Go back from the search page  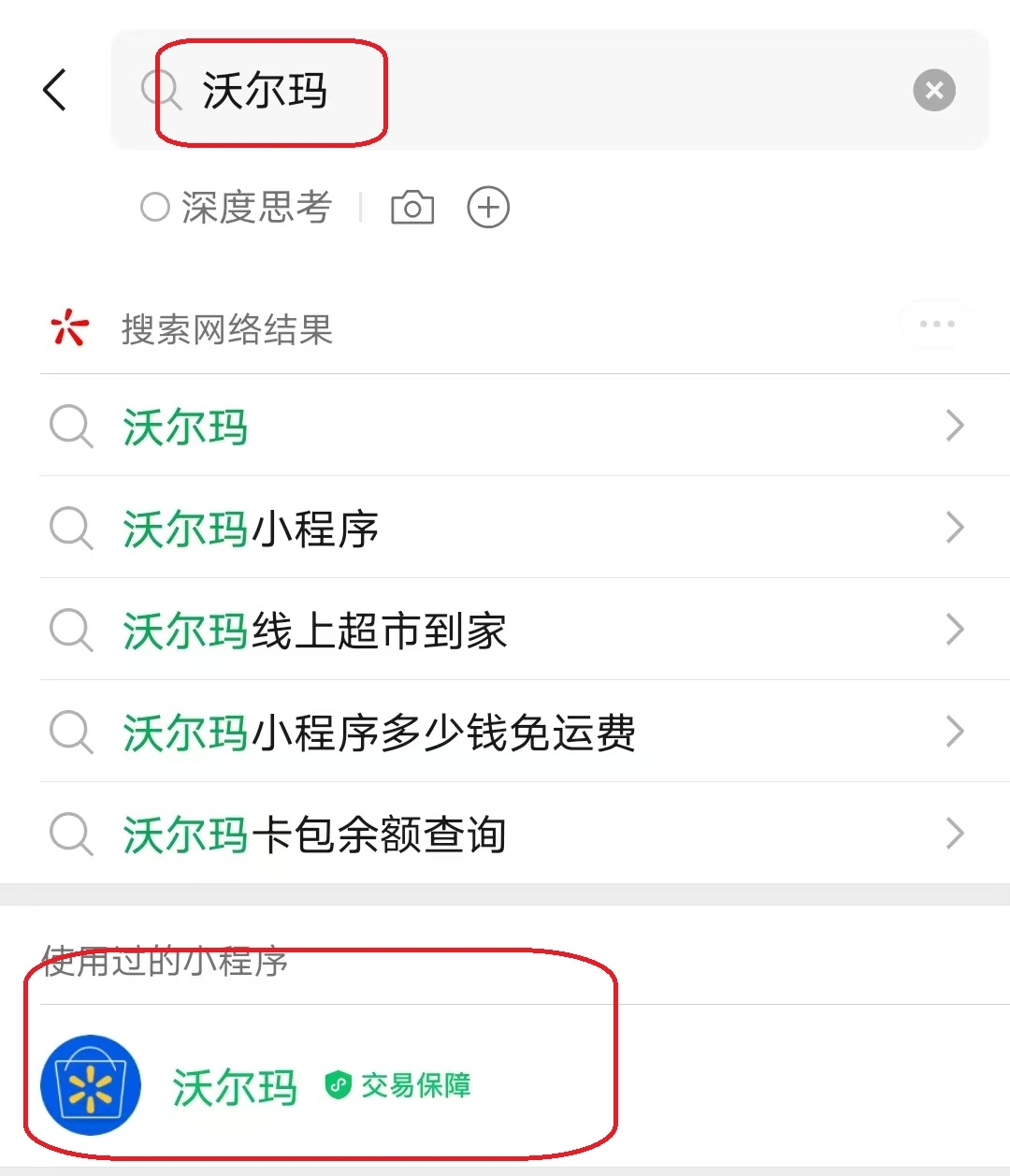pos(56,91)
